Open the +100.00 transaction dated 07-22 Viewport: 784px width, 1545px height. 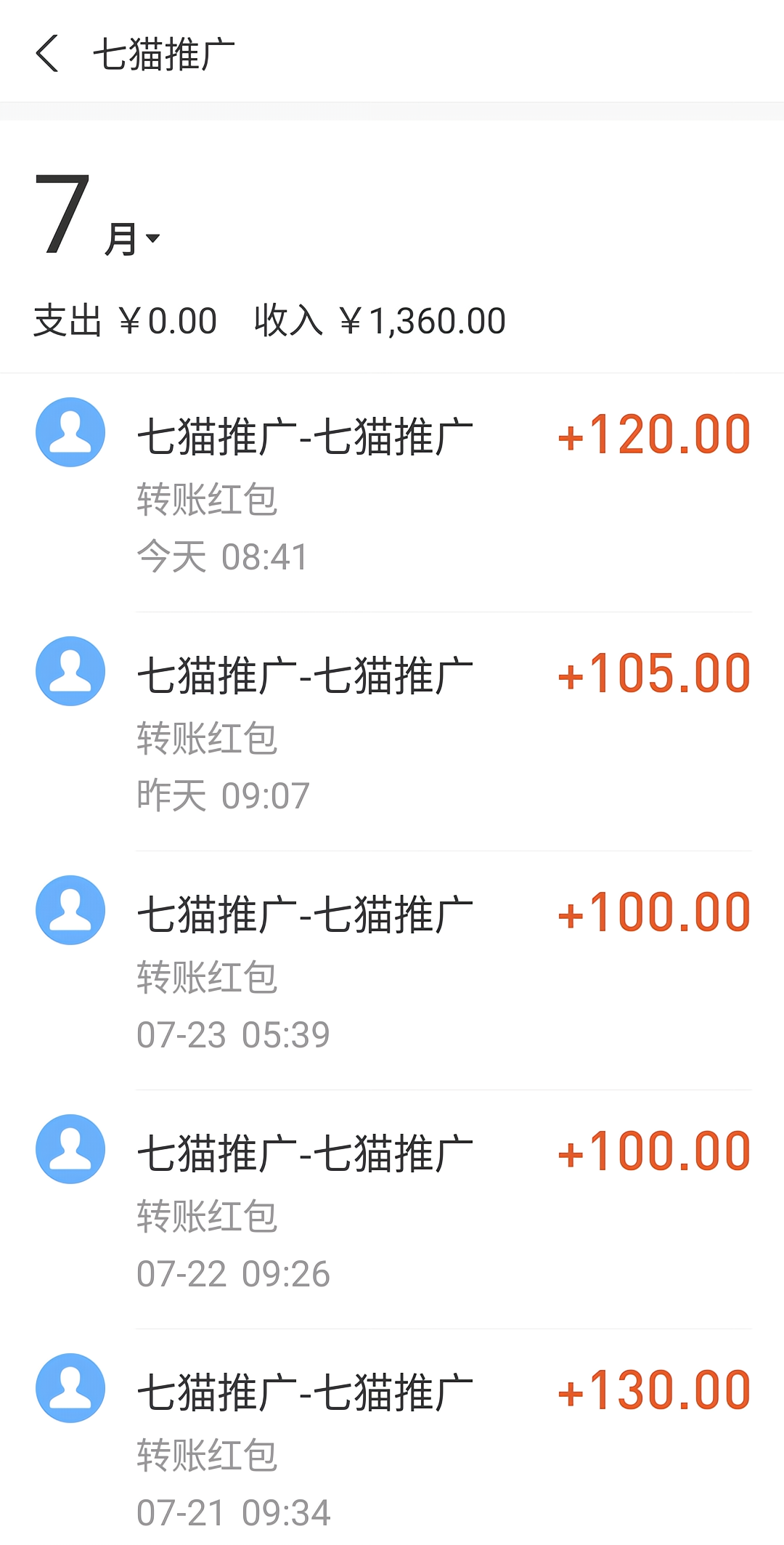(392, 1199)
